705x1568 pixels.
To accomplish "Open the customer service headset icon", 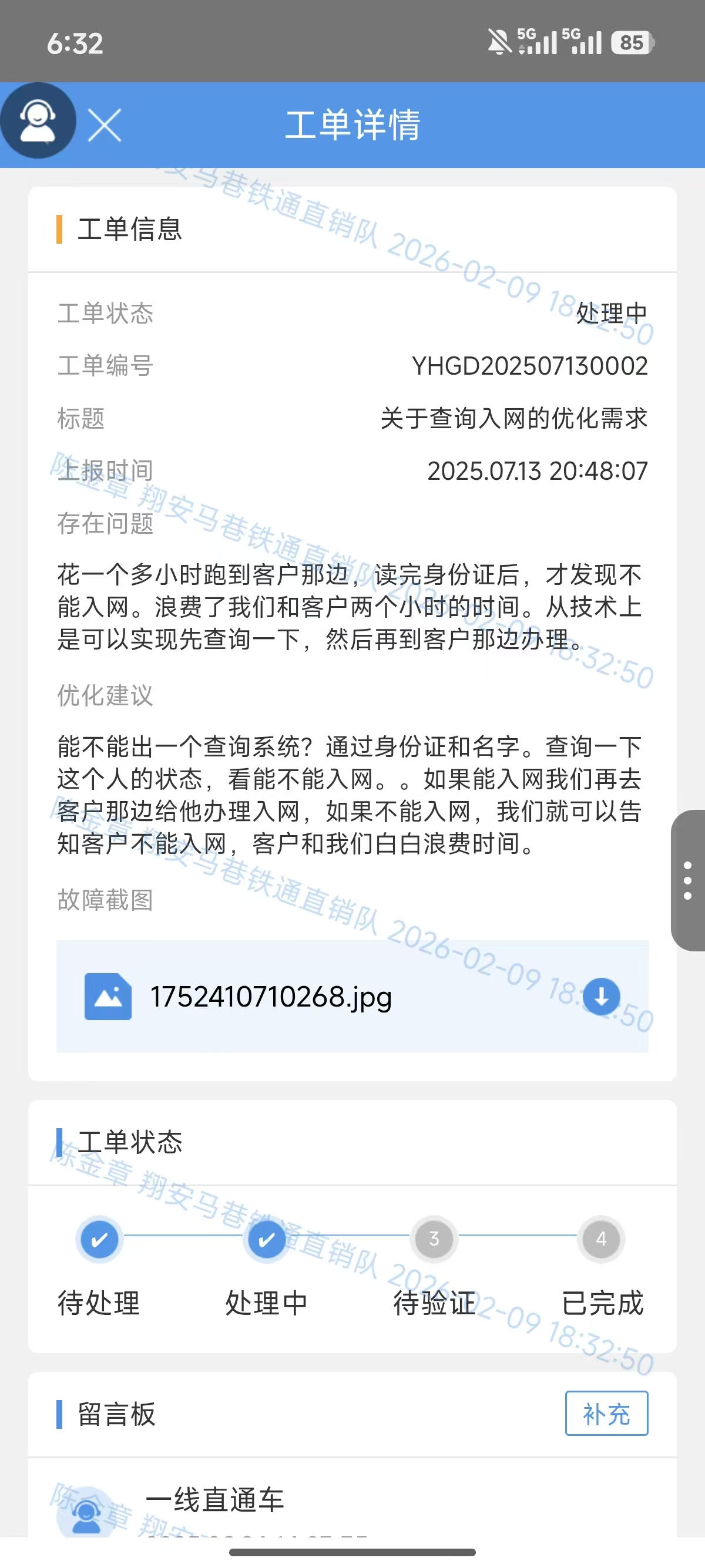I will pos(38,120).
